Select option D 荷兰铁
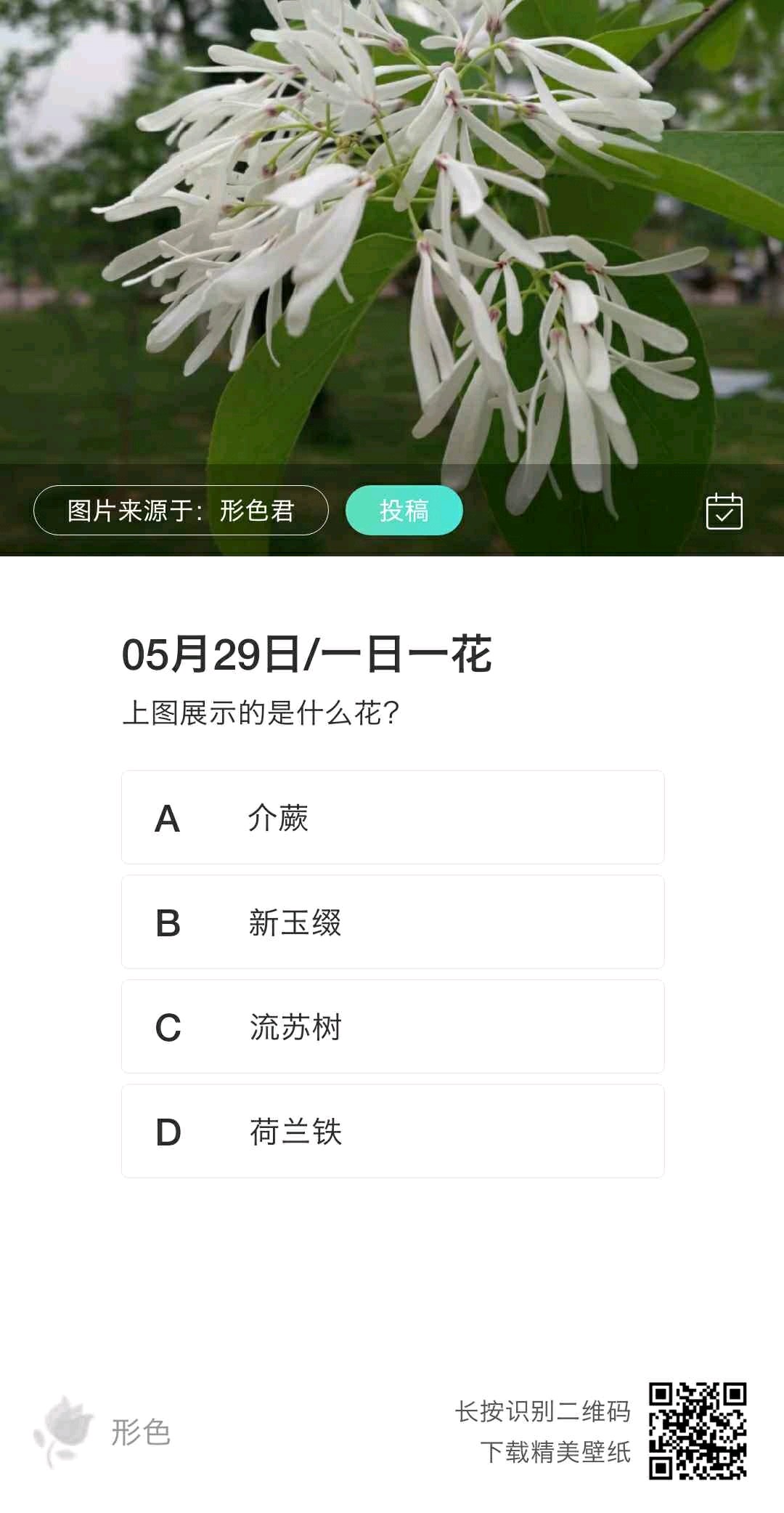The image size is (784, 1513). 393,1132
